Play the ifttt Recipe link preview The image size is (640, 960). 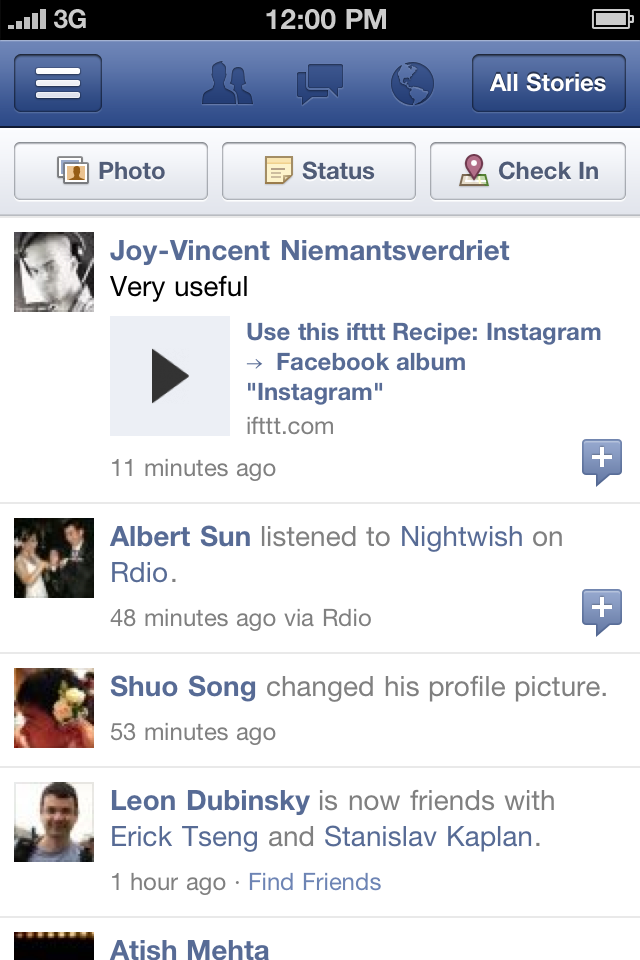170,376
